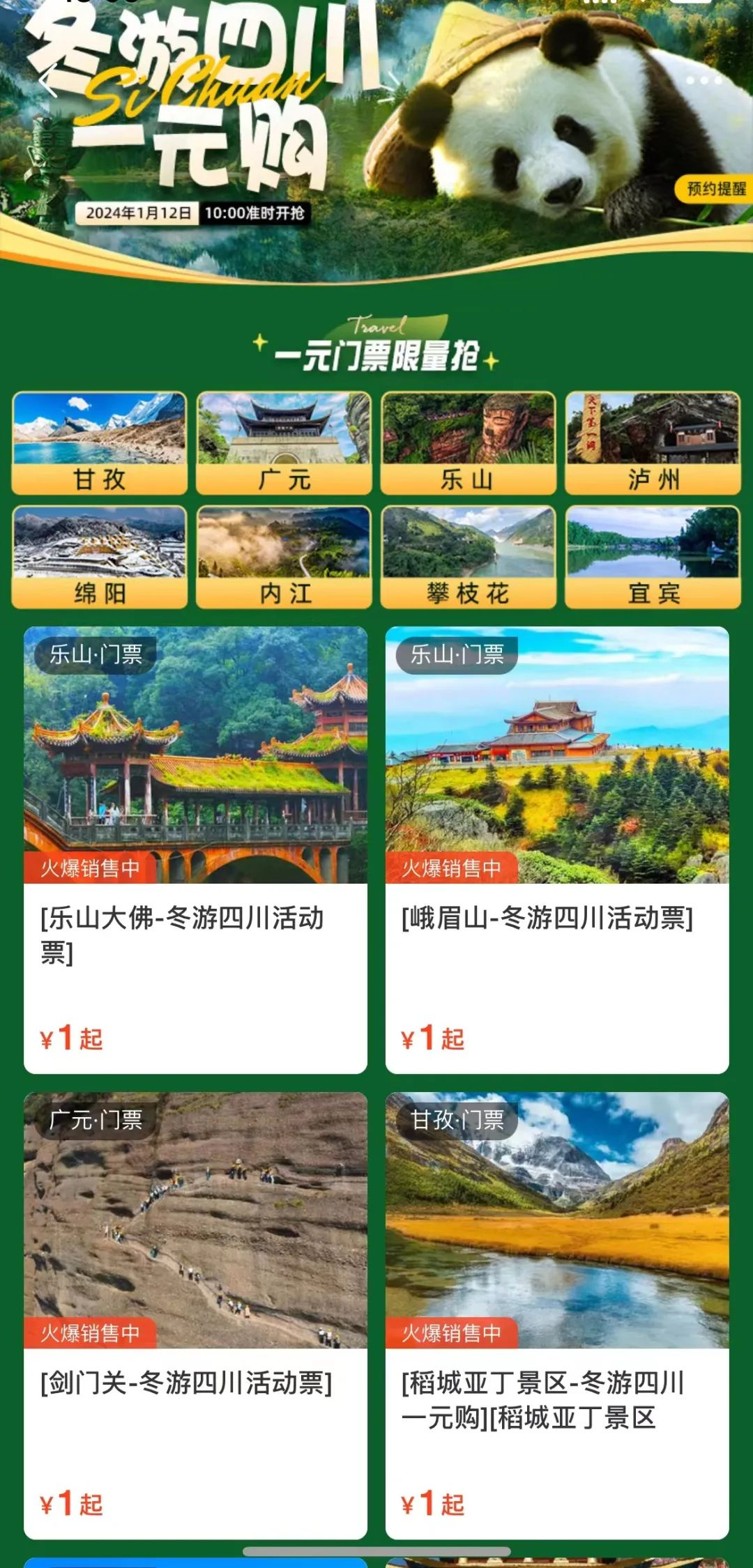The image size is (753, 1568).
Task: Select the 甘孜 city tile
Action: coord(100,443)
